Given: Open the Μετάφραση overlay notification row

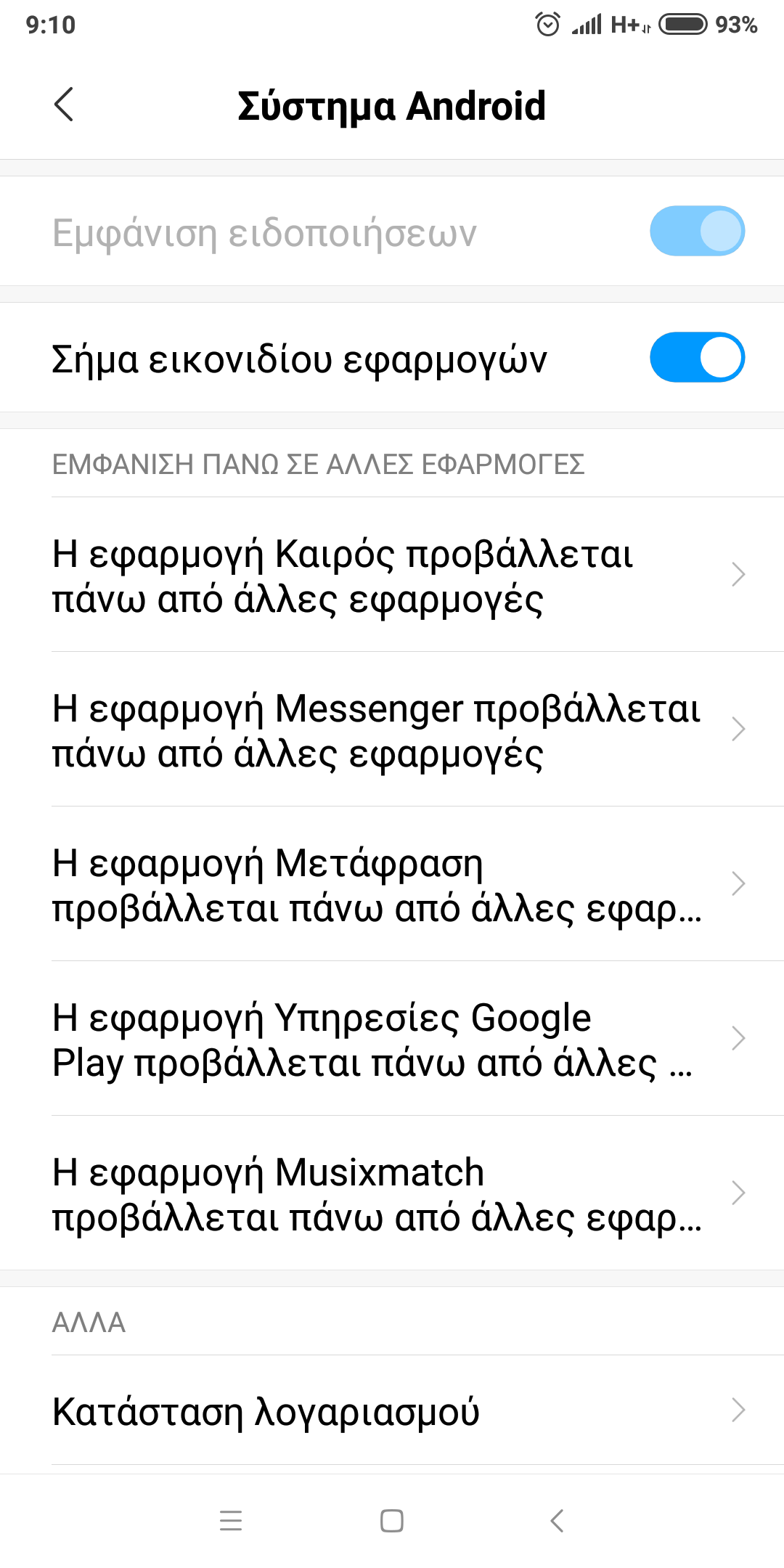Looking at the screenshot, I should click(392, 884).
